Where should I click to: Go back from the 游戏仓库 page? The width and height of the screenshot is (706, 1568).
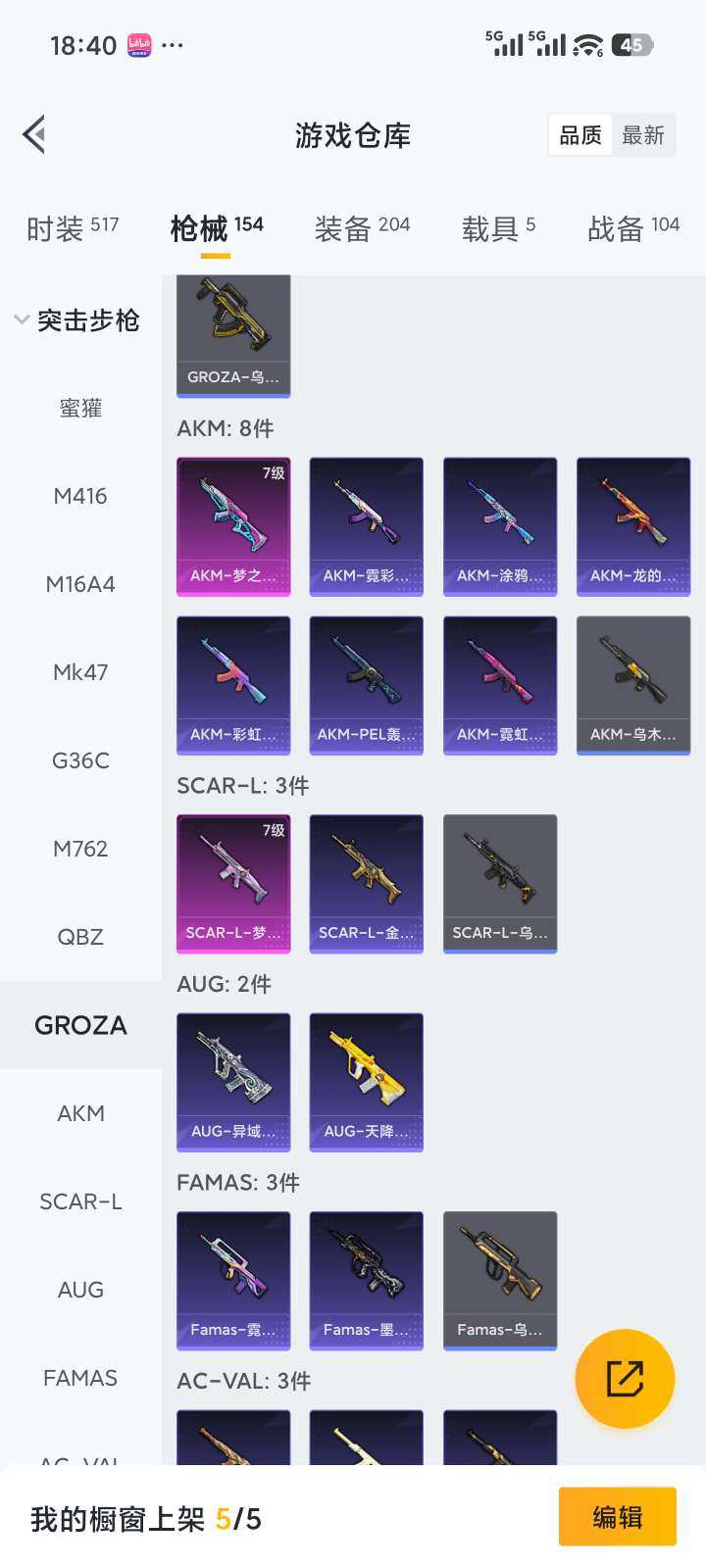point(35,135)
